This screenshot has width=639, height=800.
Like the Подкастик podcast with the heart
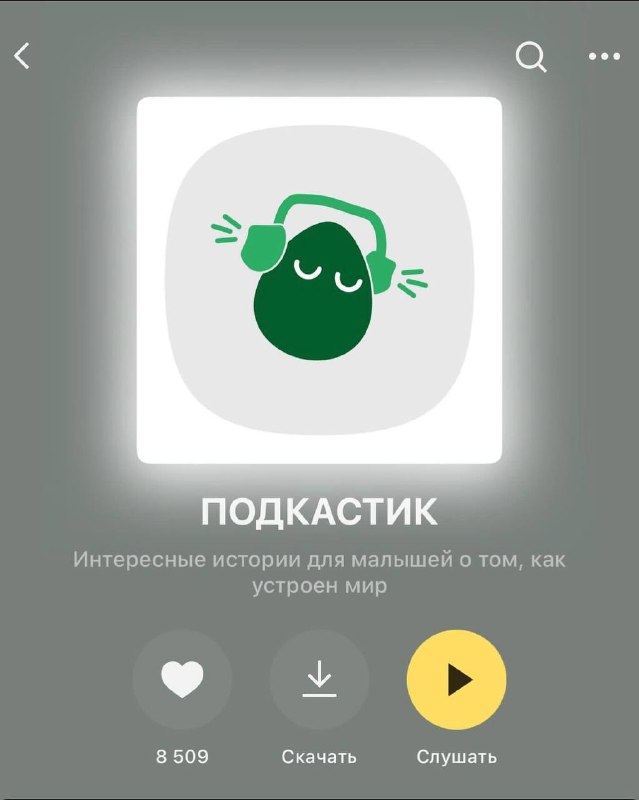click(182, 681)
